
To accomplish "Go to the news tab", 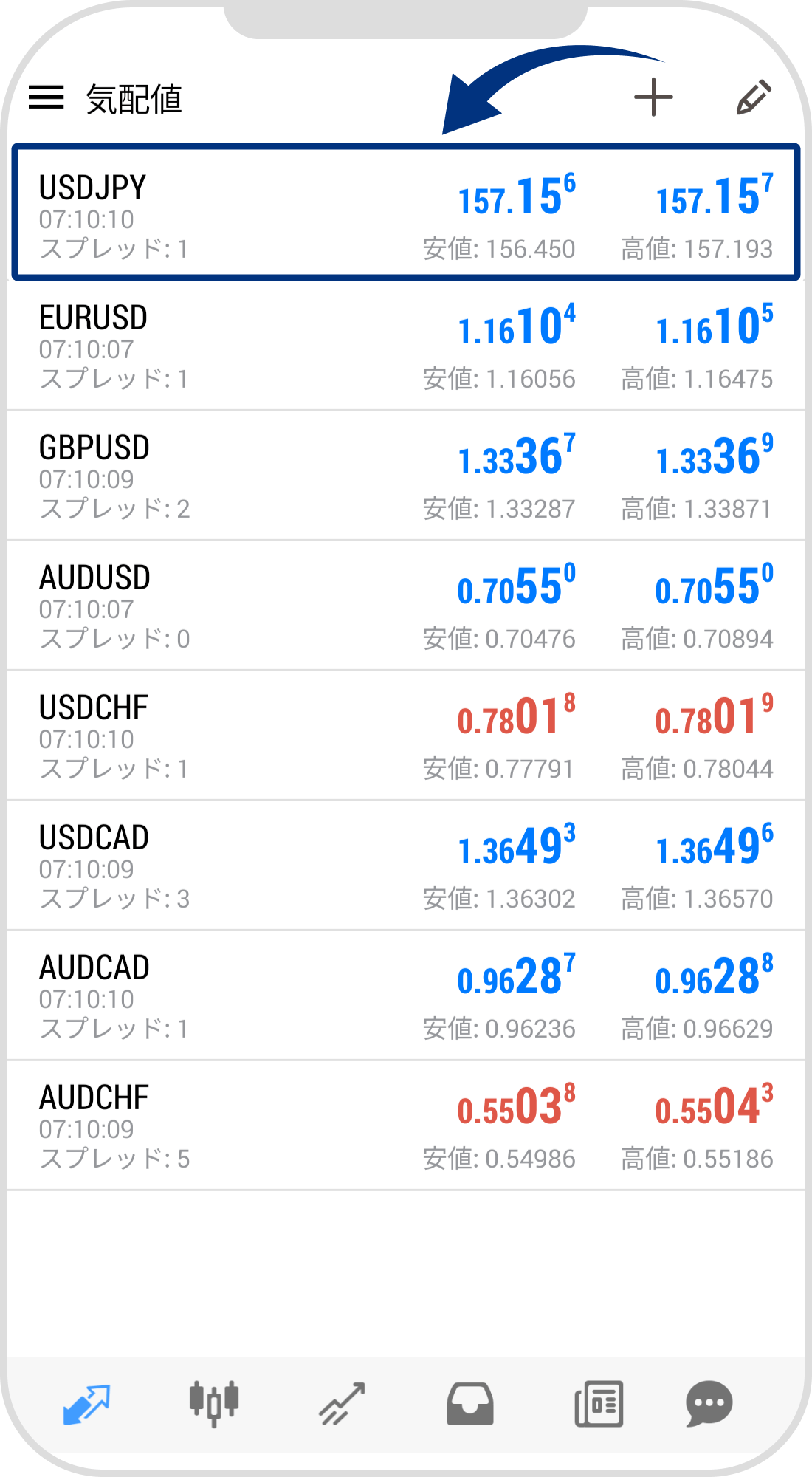I will coord(599,1402).
